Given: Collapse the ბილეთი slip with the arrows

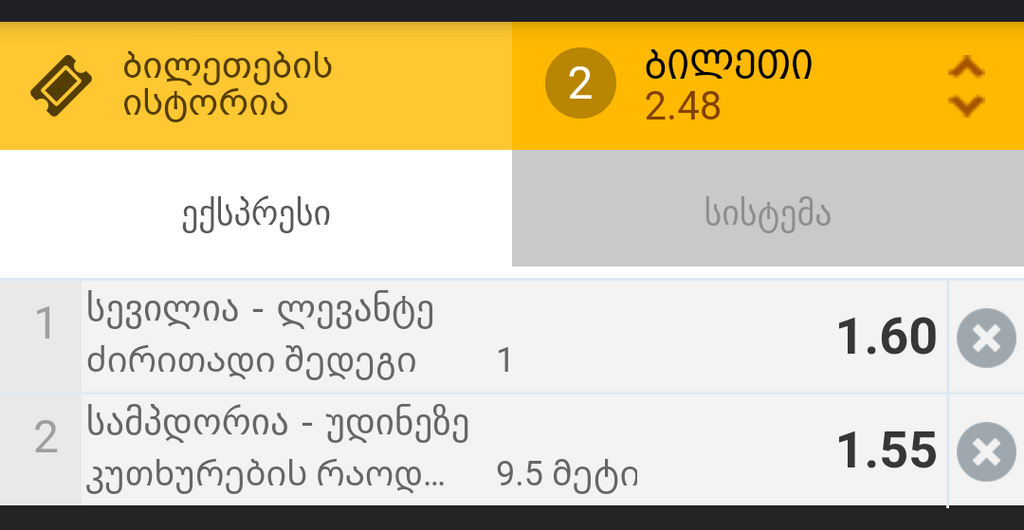Looking at the screenshot, I should (965, 86).
